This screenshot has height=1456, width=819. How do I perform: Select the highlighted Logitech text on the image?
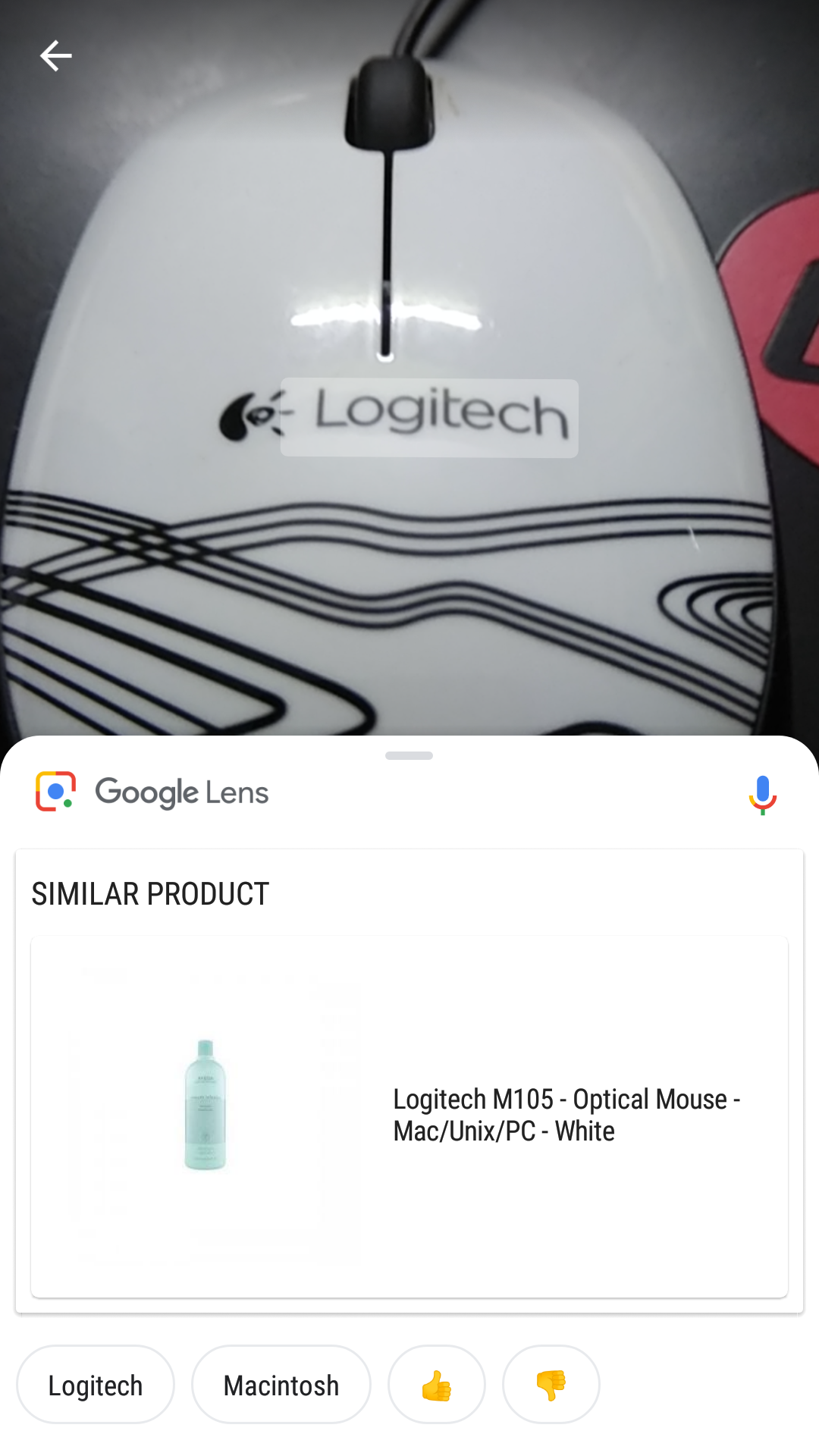tap(429, 418)
